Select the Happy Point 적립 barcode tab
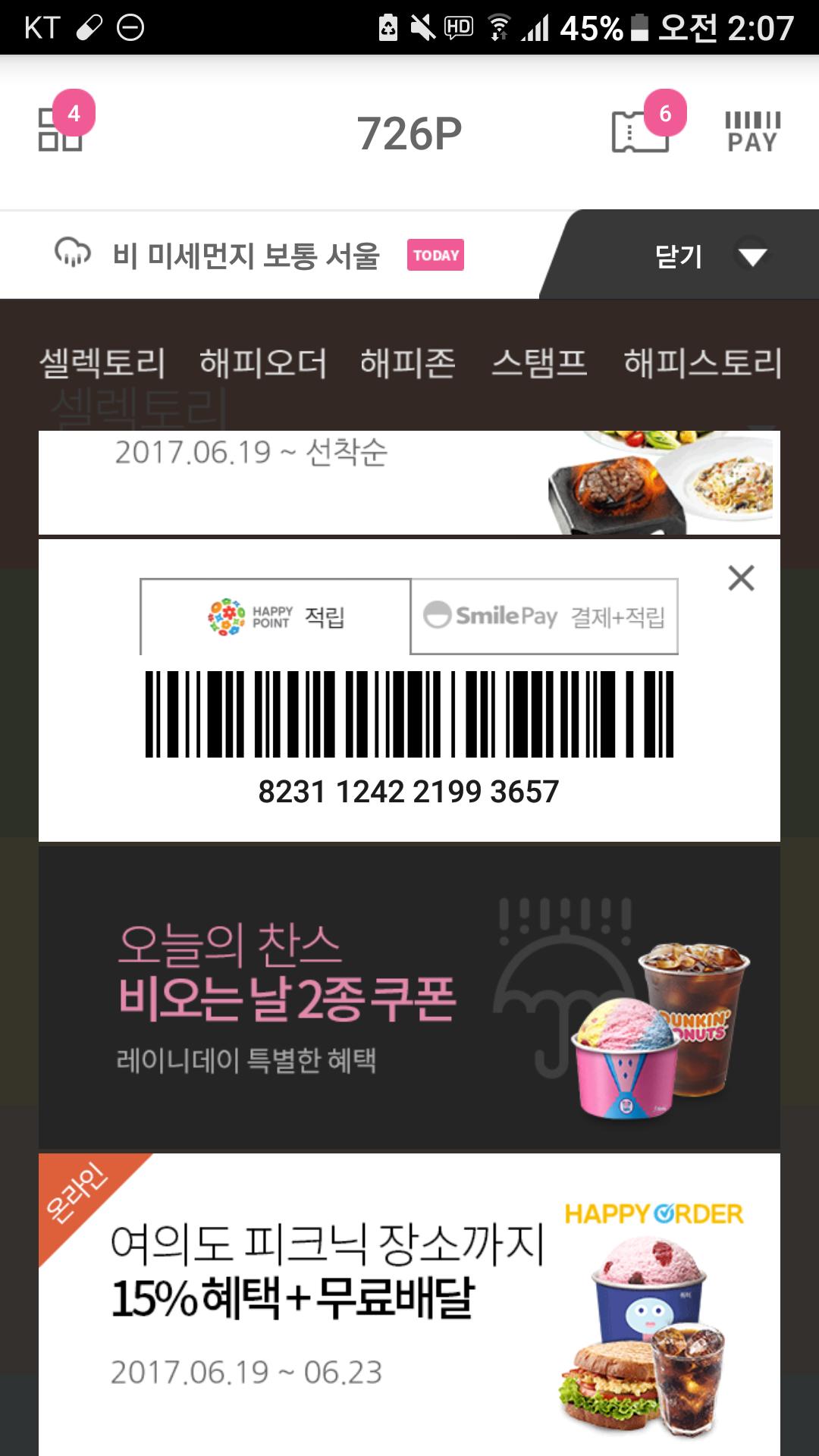The width and height of the screenshot is (819, 1456). pos(276,617)
